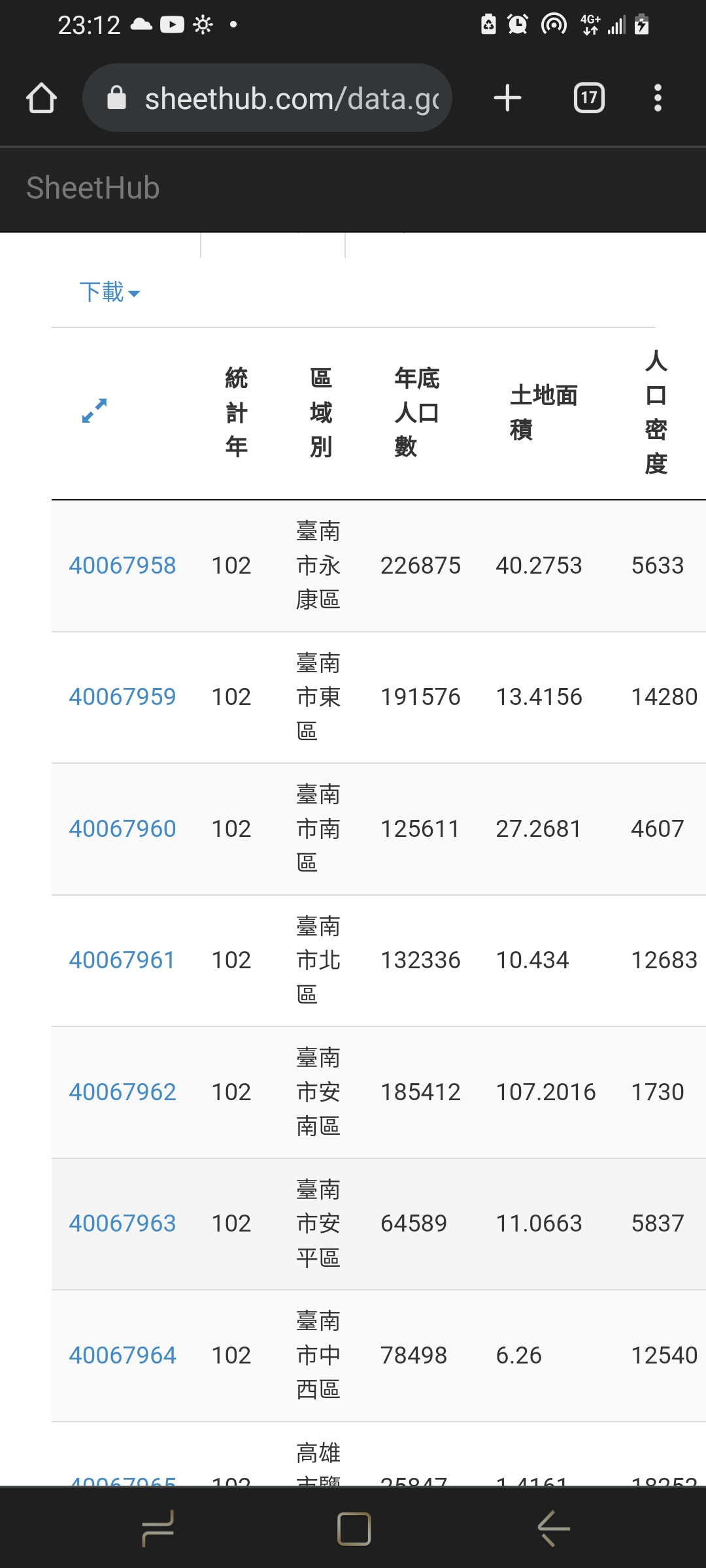Open the tab switcher showing 17 tabs
Viewport: 706px width, 1568px height.
589,98
